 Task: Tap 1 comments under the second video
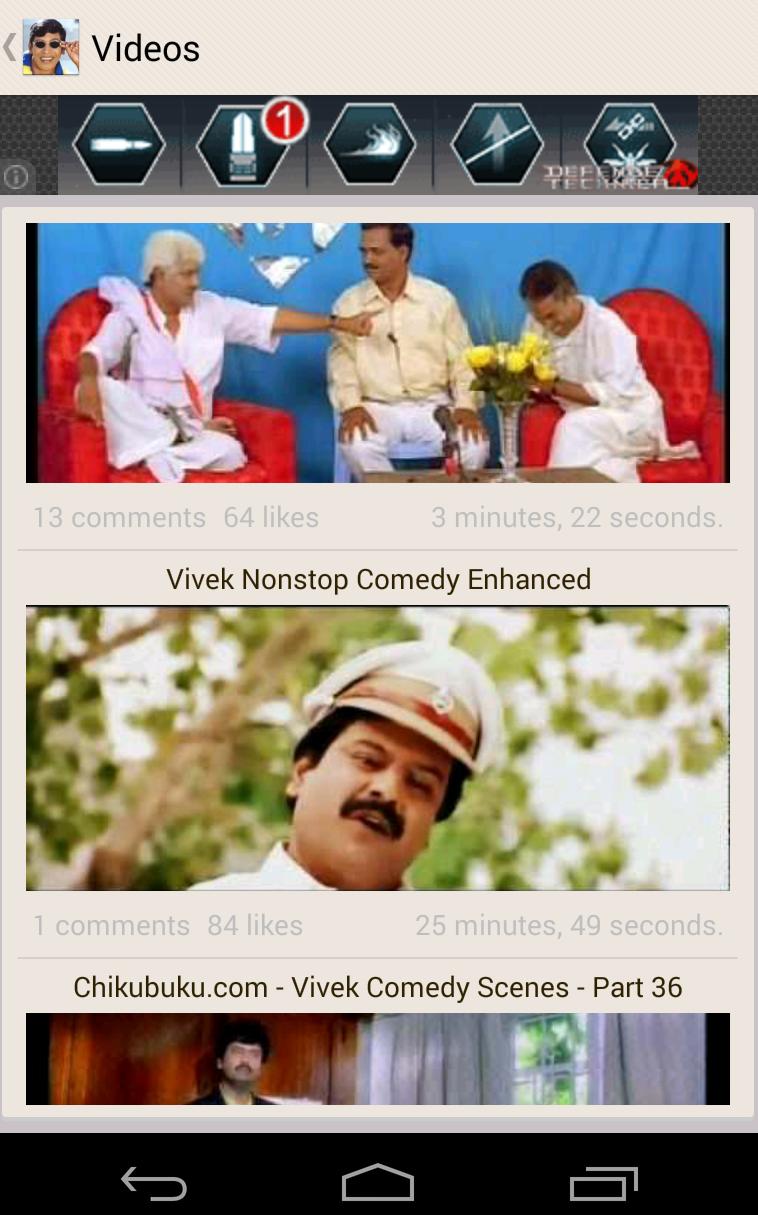click(x=111, y=925)
